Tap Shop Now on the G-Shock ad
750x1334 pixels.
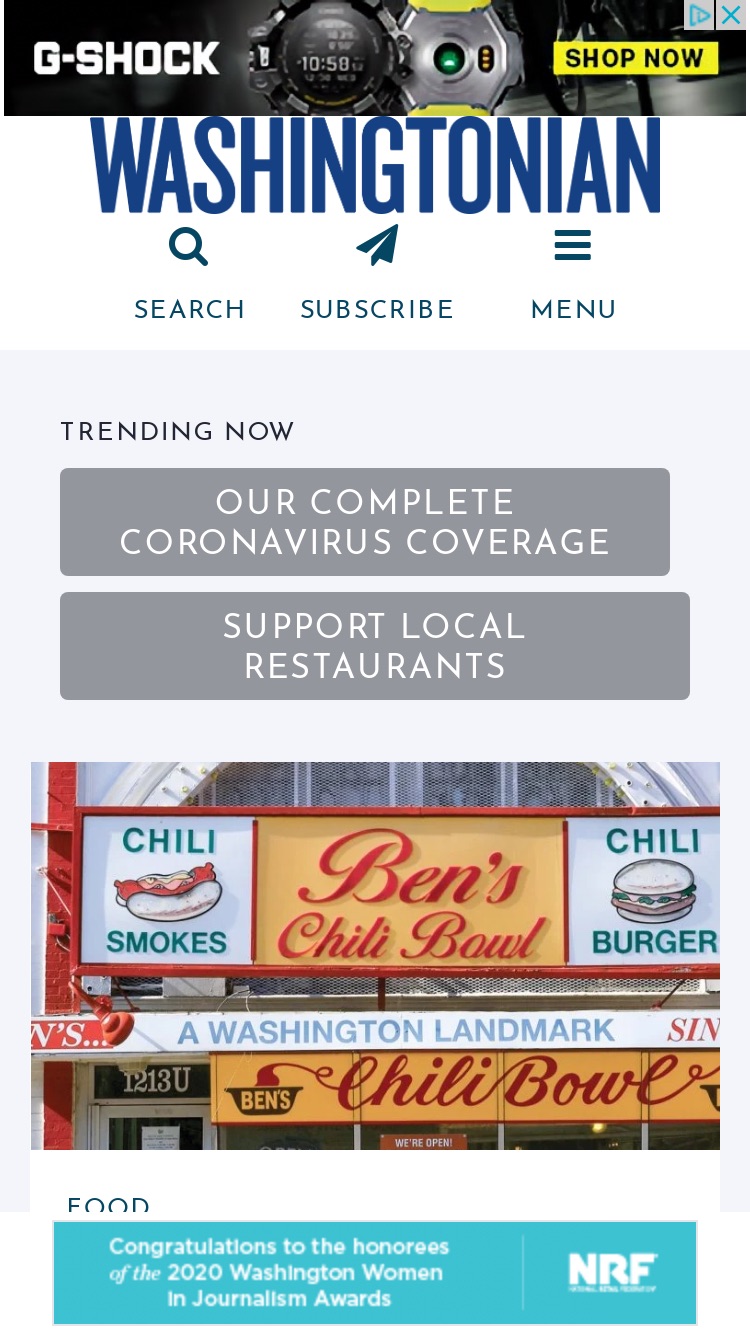635,58
